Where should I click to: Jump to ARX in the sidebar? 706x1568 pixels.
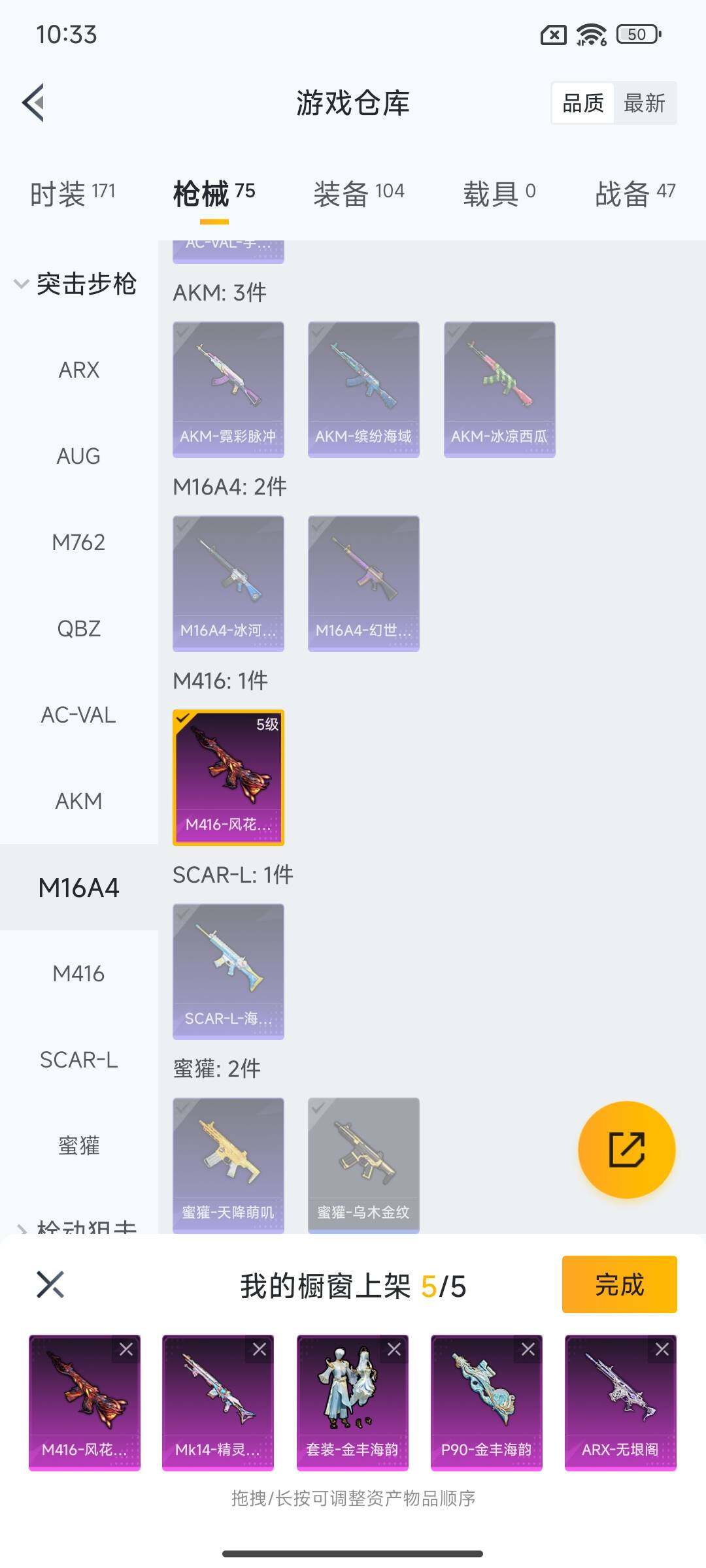pyautogui.click(x=79, y=370)
